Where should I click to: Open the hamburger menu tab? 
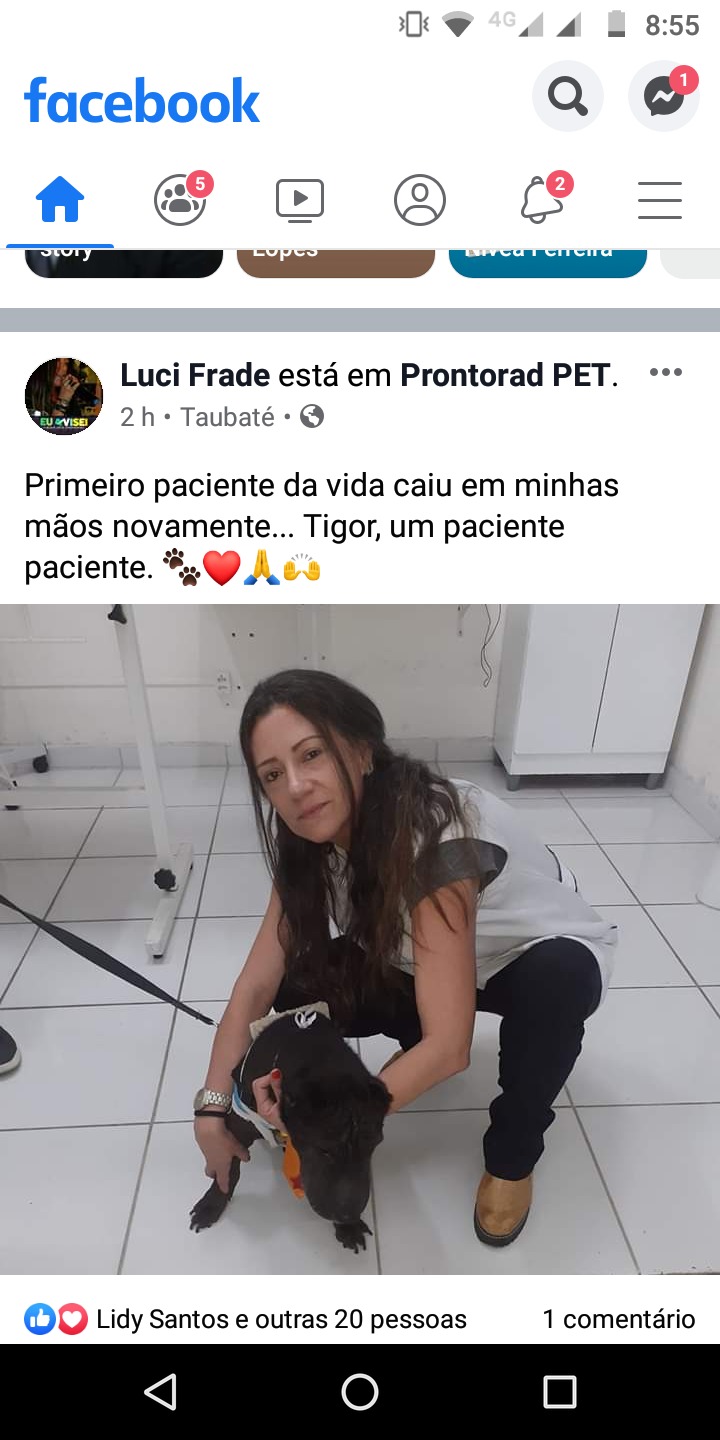[x=660, y=201]
